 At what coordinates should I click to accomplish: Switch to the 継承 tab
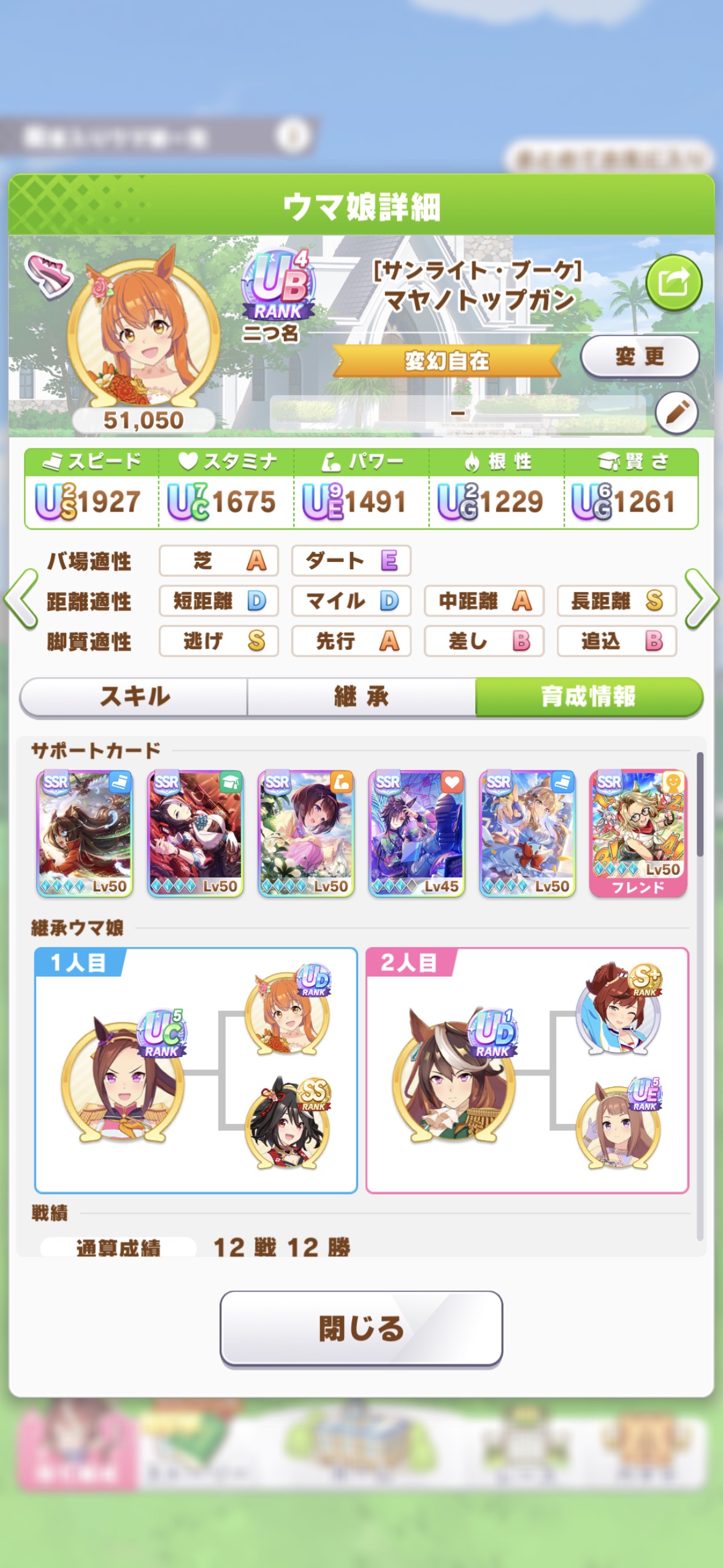[361, 696]
